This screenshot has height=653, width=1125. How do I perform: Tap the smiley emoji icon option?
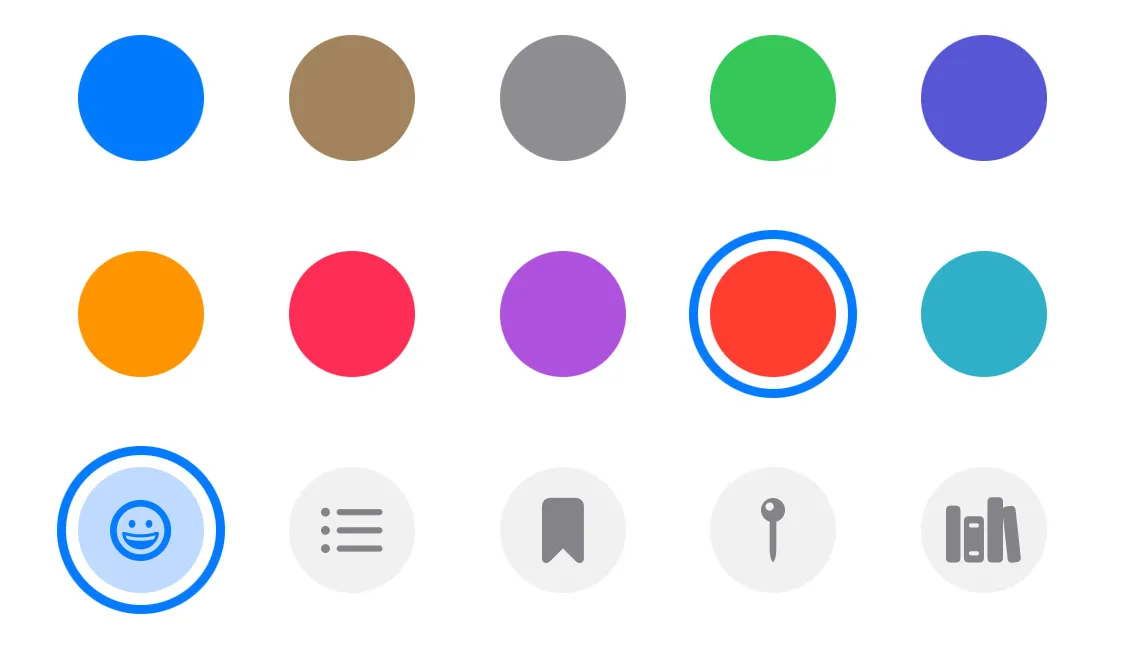[x=141, y=530]
